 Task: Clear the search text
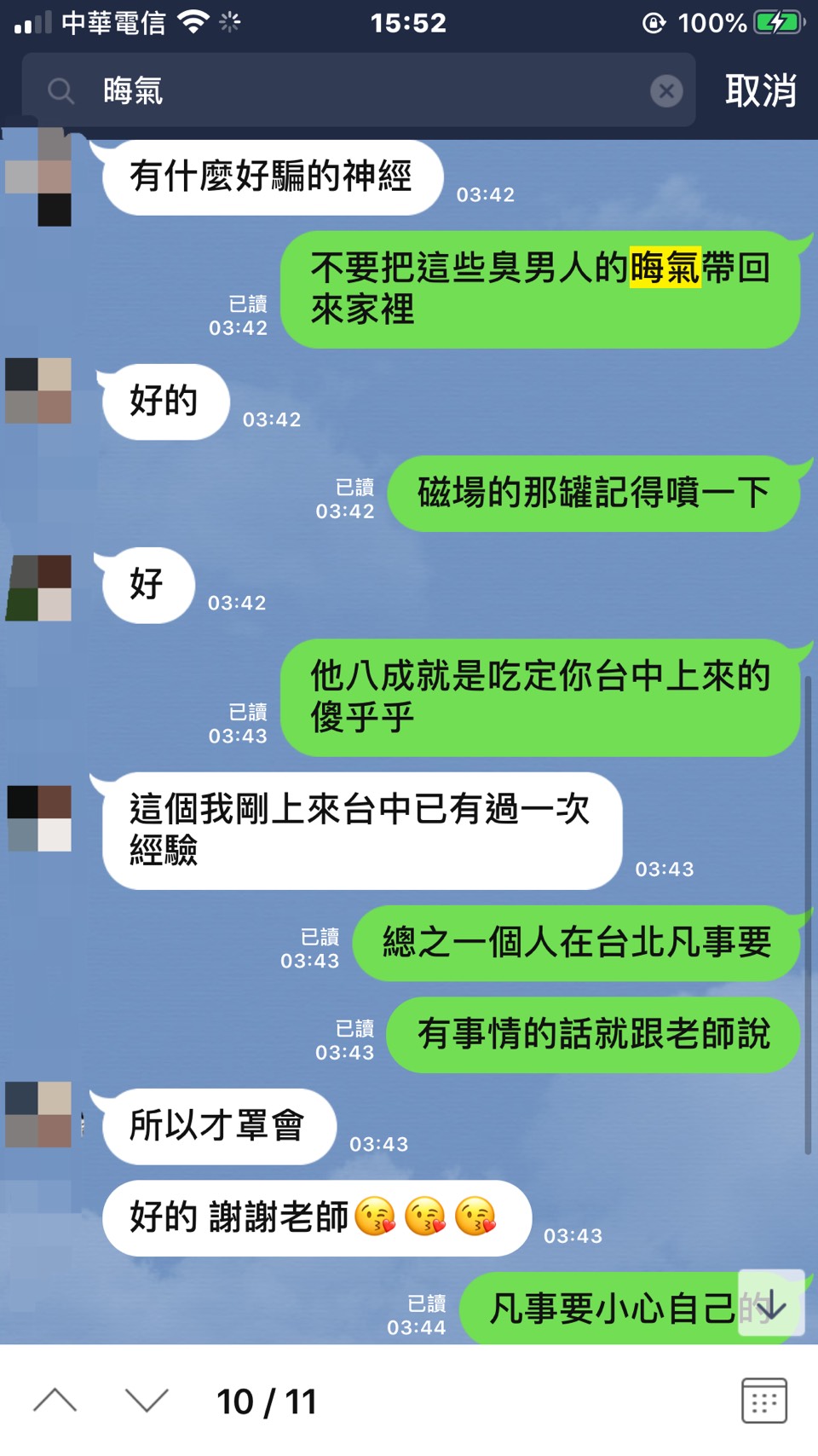click(666, 90)
